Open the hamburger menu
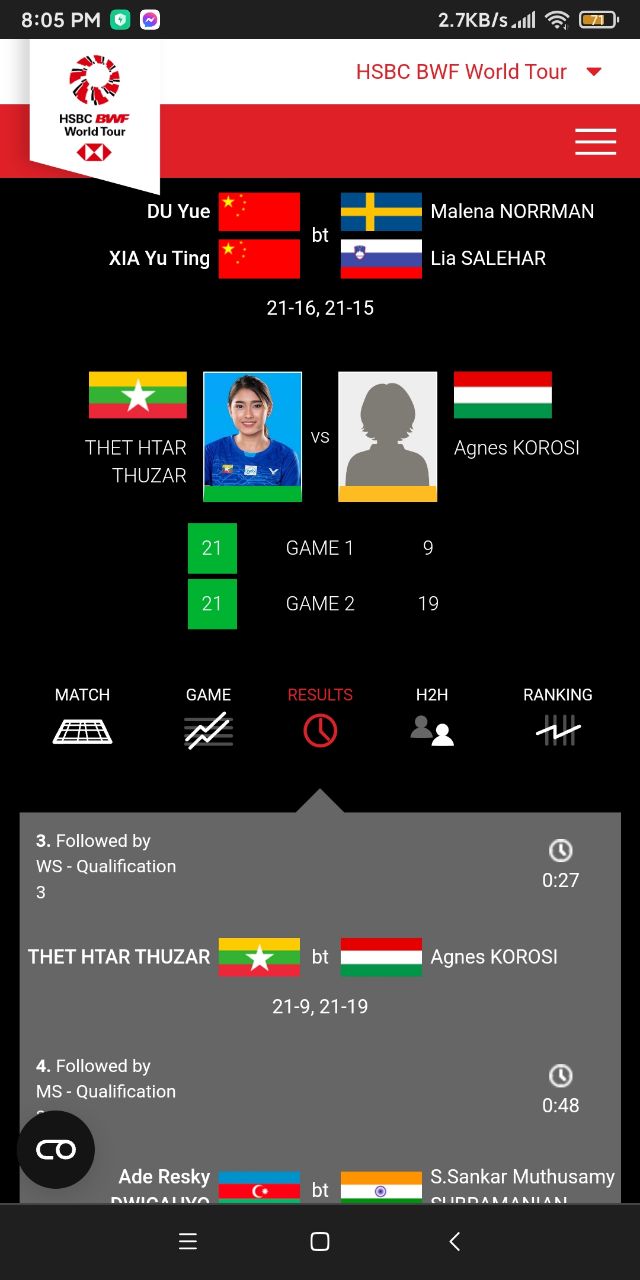 coord(595,142)
